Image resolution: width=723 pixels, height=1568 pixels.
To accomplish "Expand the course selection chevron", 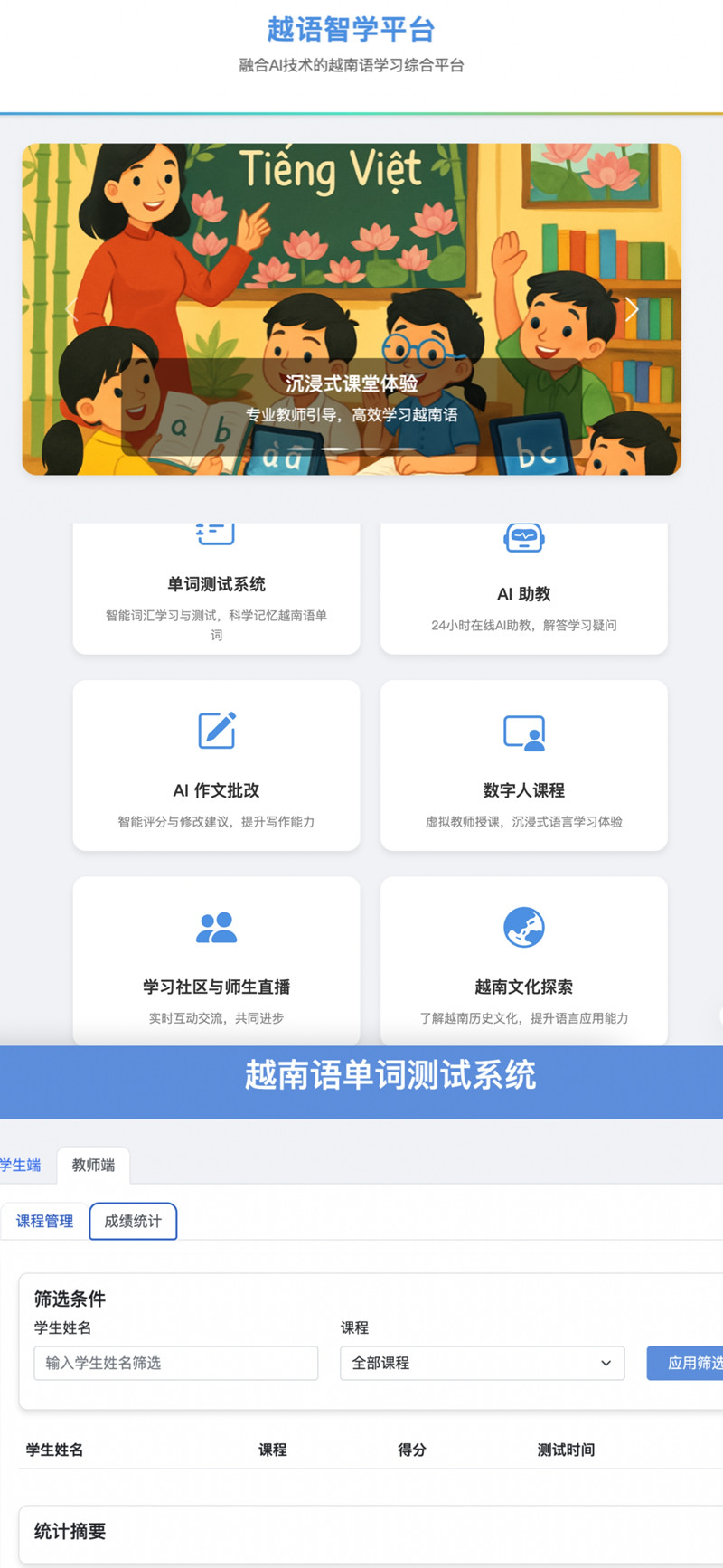I will [606, 1363].
